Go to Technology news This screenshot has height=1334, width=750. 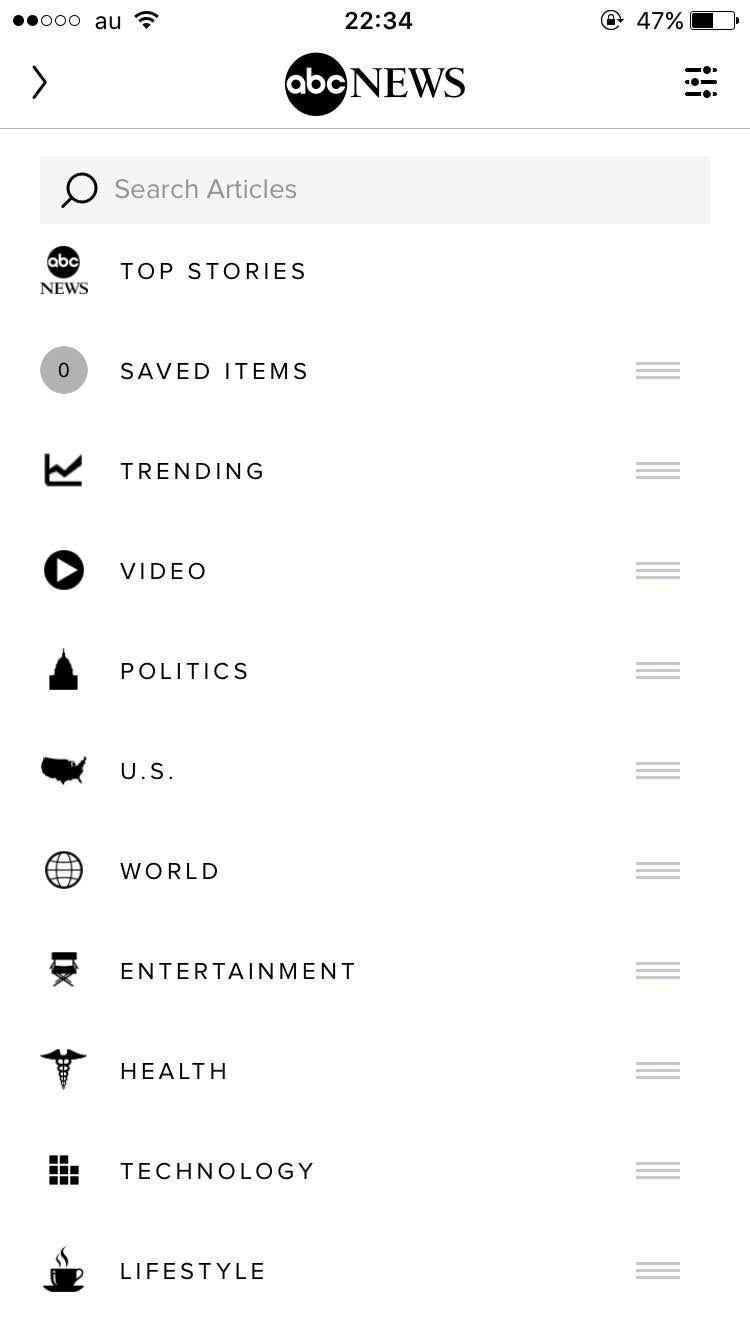pos(217,1171)
